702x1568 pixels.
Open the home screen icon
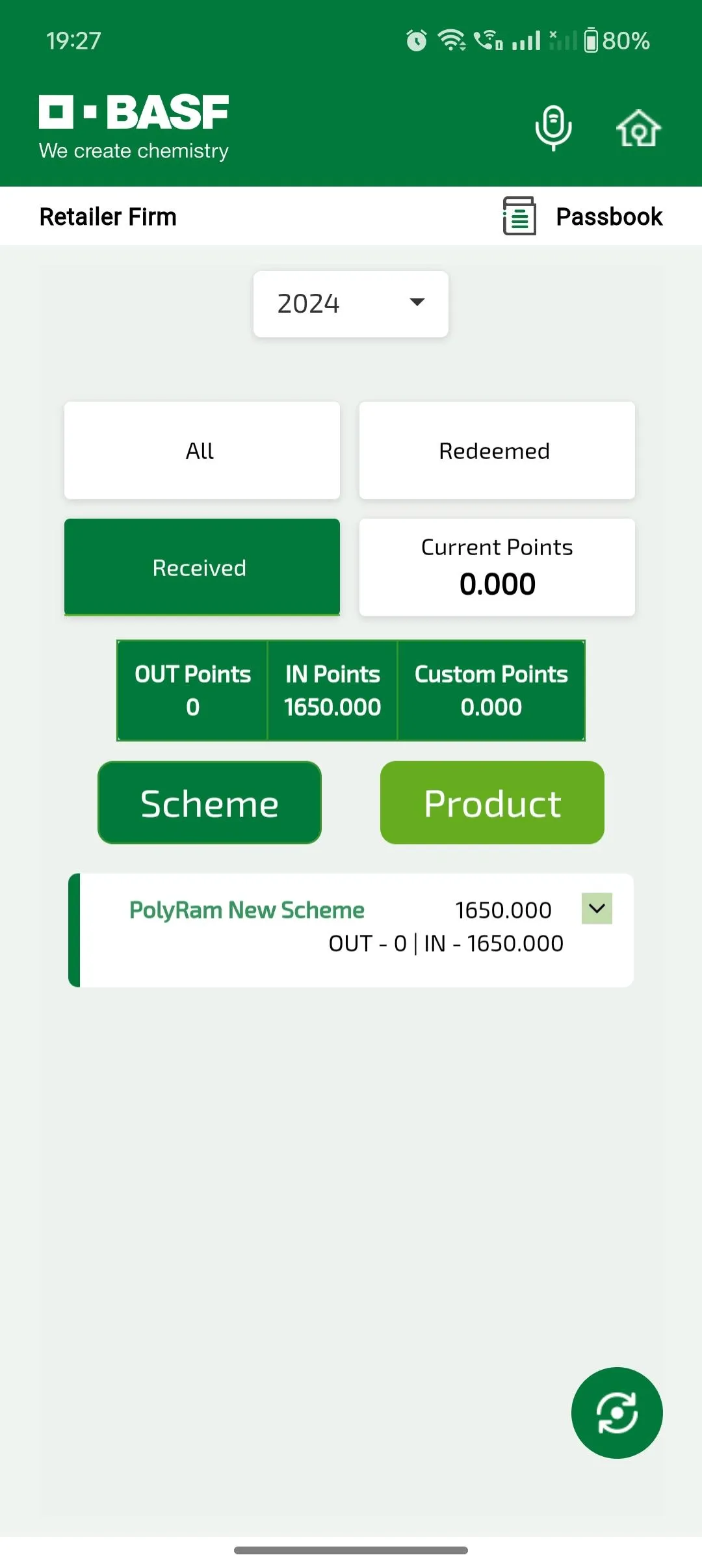tap(638, 128)
